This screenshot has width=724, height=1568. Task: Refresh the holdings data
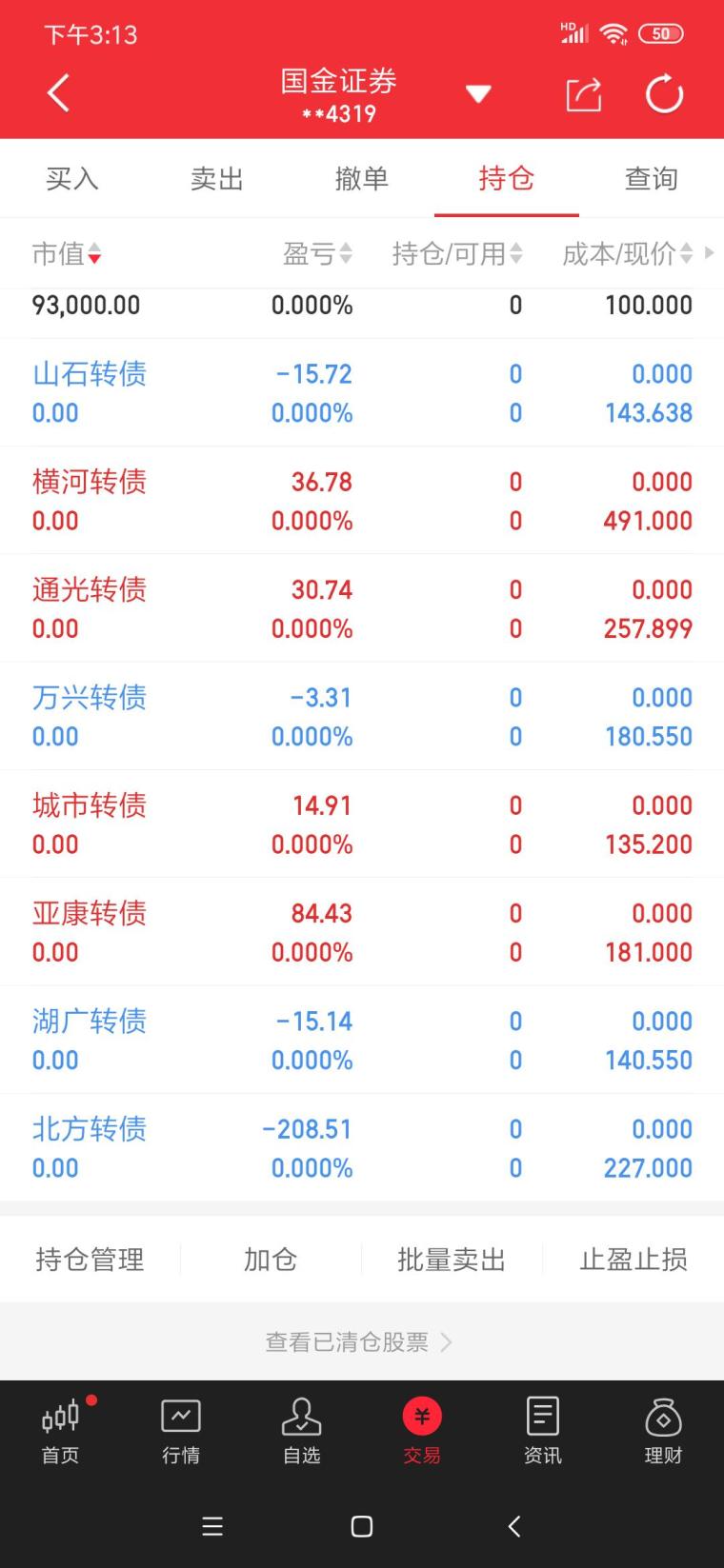(664, 94)
